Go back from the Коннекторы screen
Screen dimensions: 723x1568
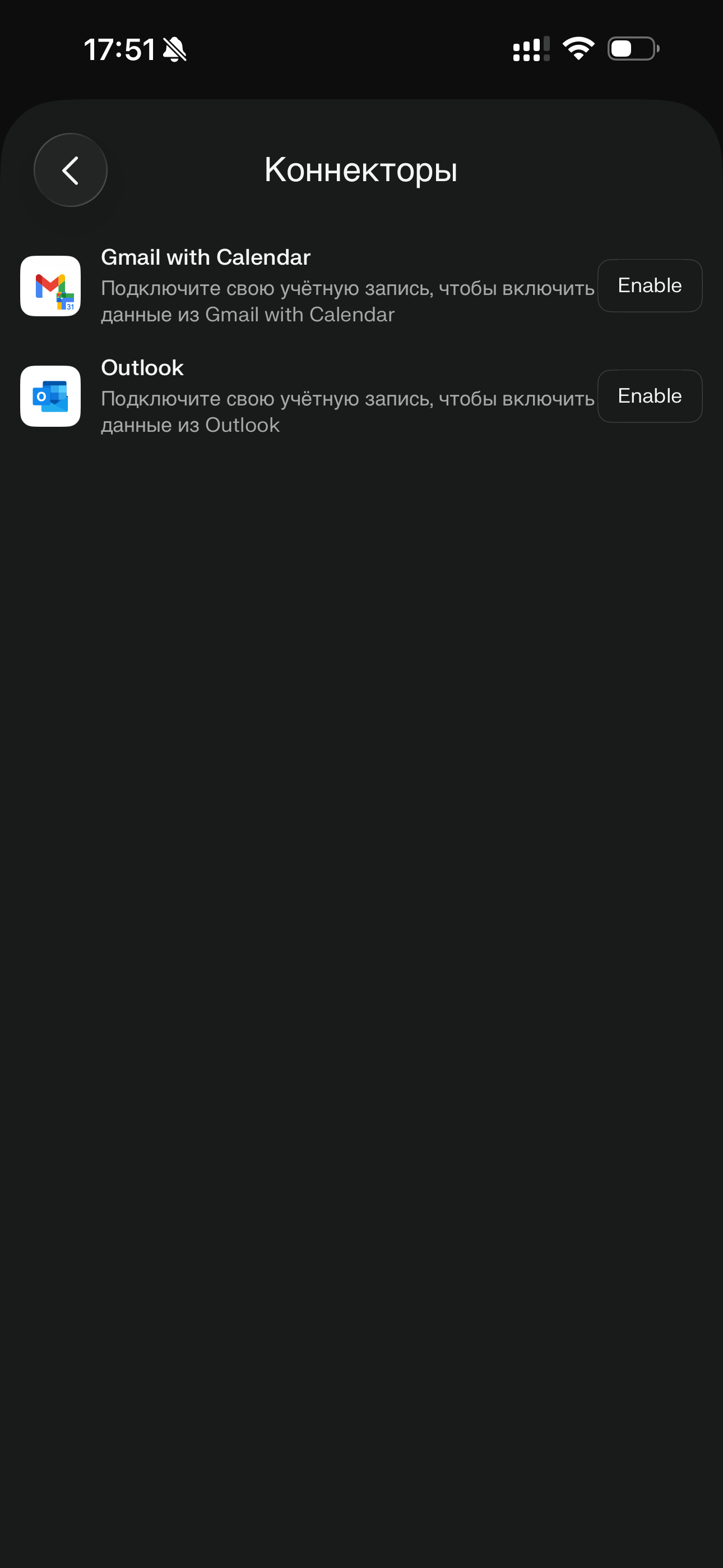tap(71, 170)
